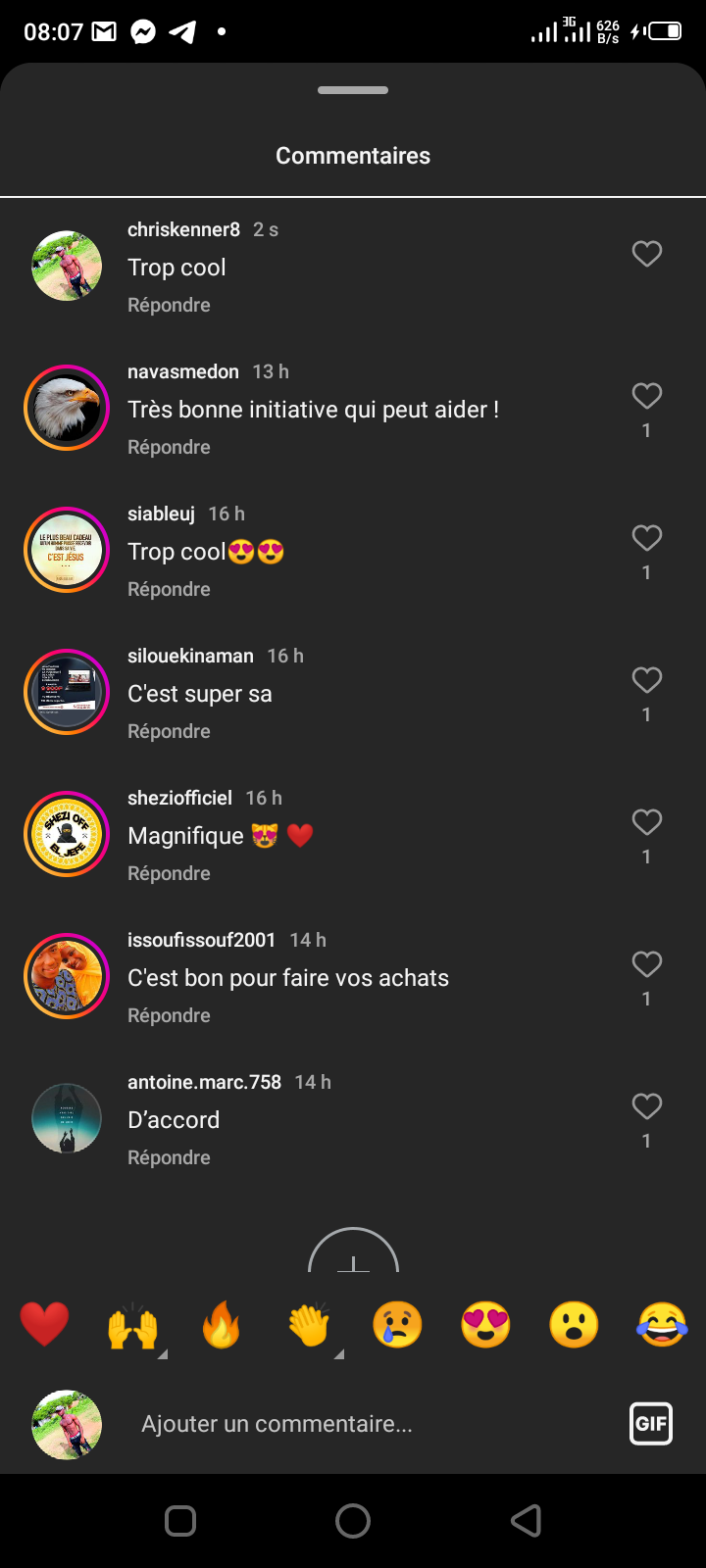Image resolution: width=706 pixels, height=1568 pixels.
Task: Go back using the system back button
Action: [x=526, y=1521]
